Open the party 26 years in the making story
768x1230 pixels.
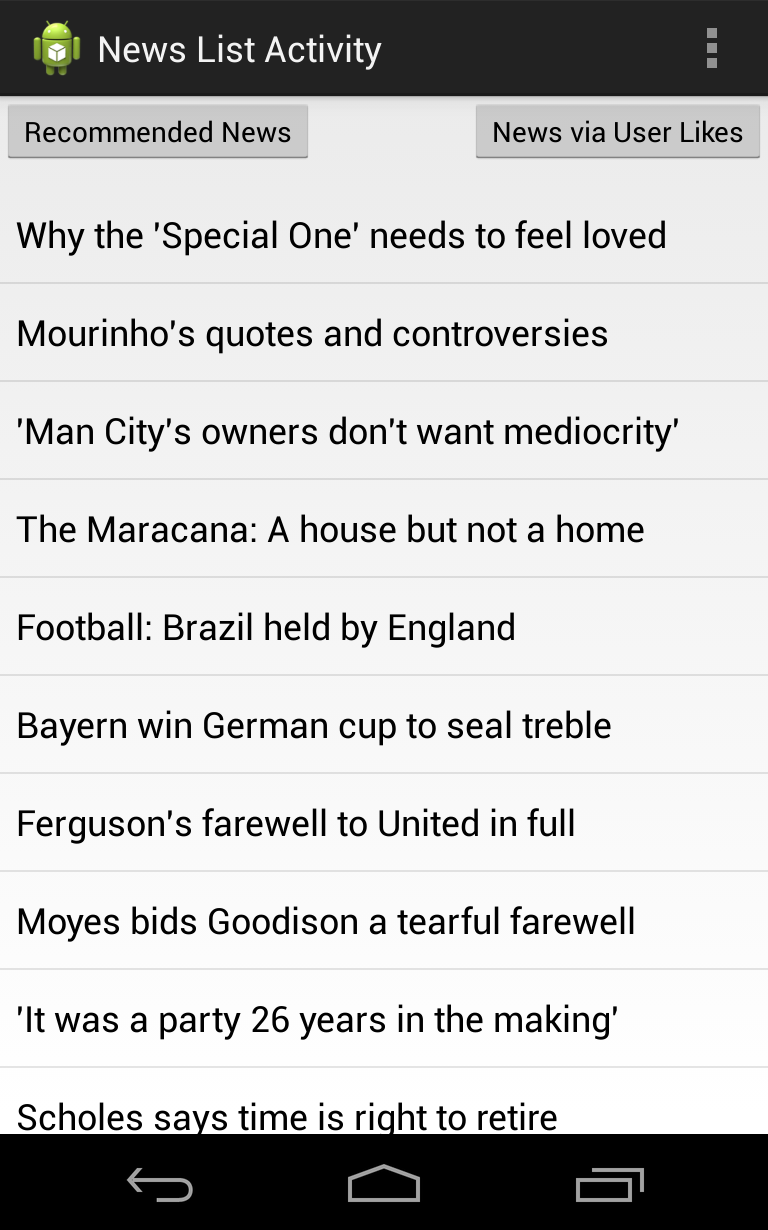click(384, 1019)
